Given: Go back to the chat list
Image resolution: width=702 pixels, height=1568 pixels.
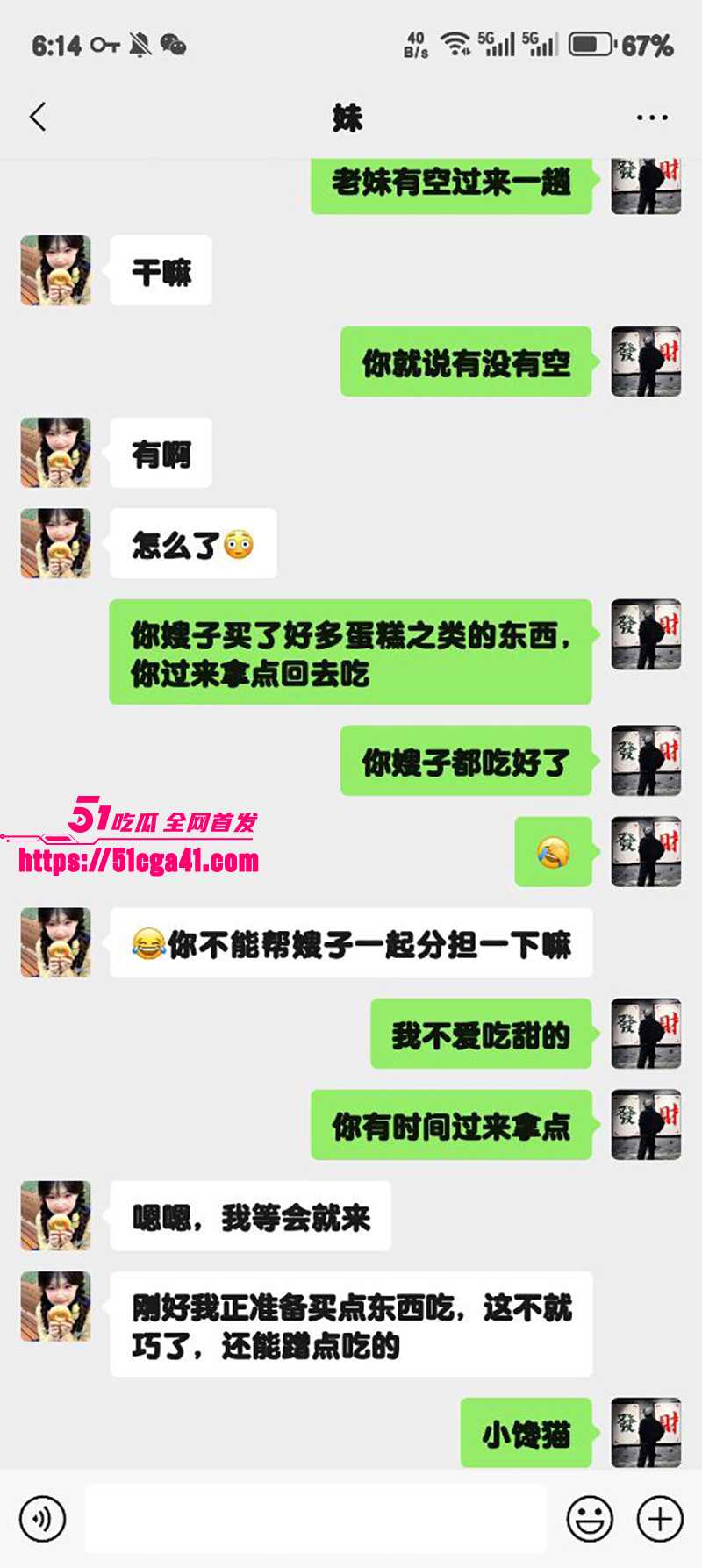Looking at the screenshot, I should click(38, 117).
